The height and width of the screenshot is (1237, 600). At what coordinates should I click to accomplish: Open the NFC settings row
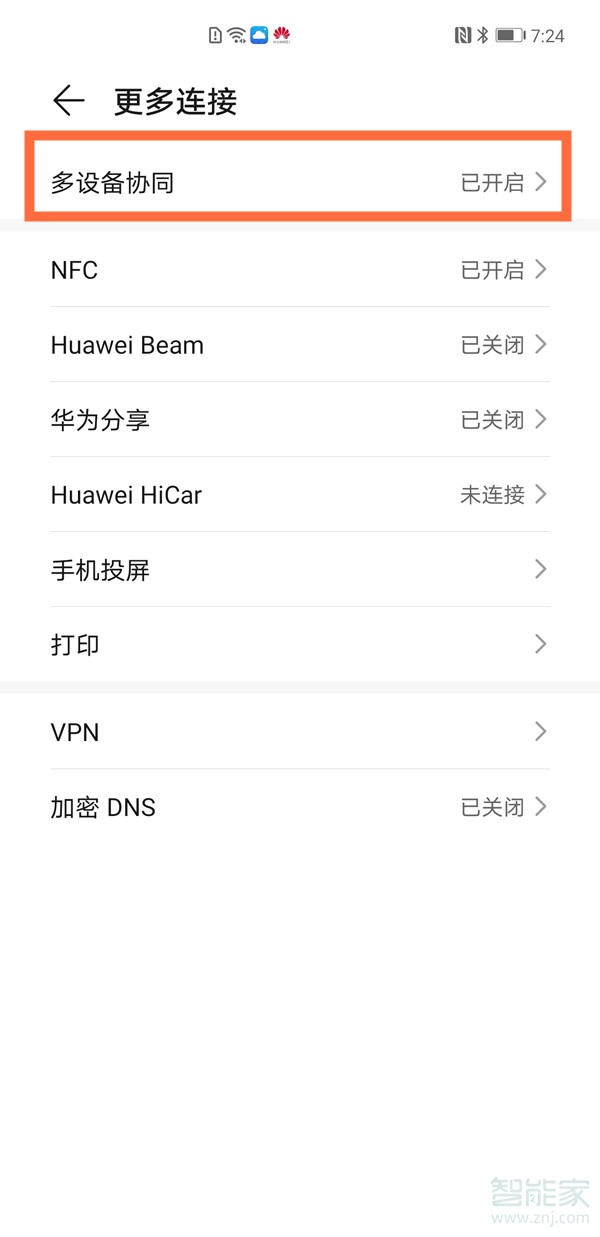pyautogui.click(x=300, y=270)
